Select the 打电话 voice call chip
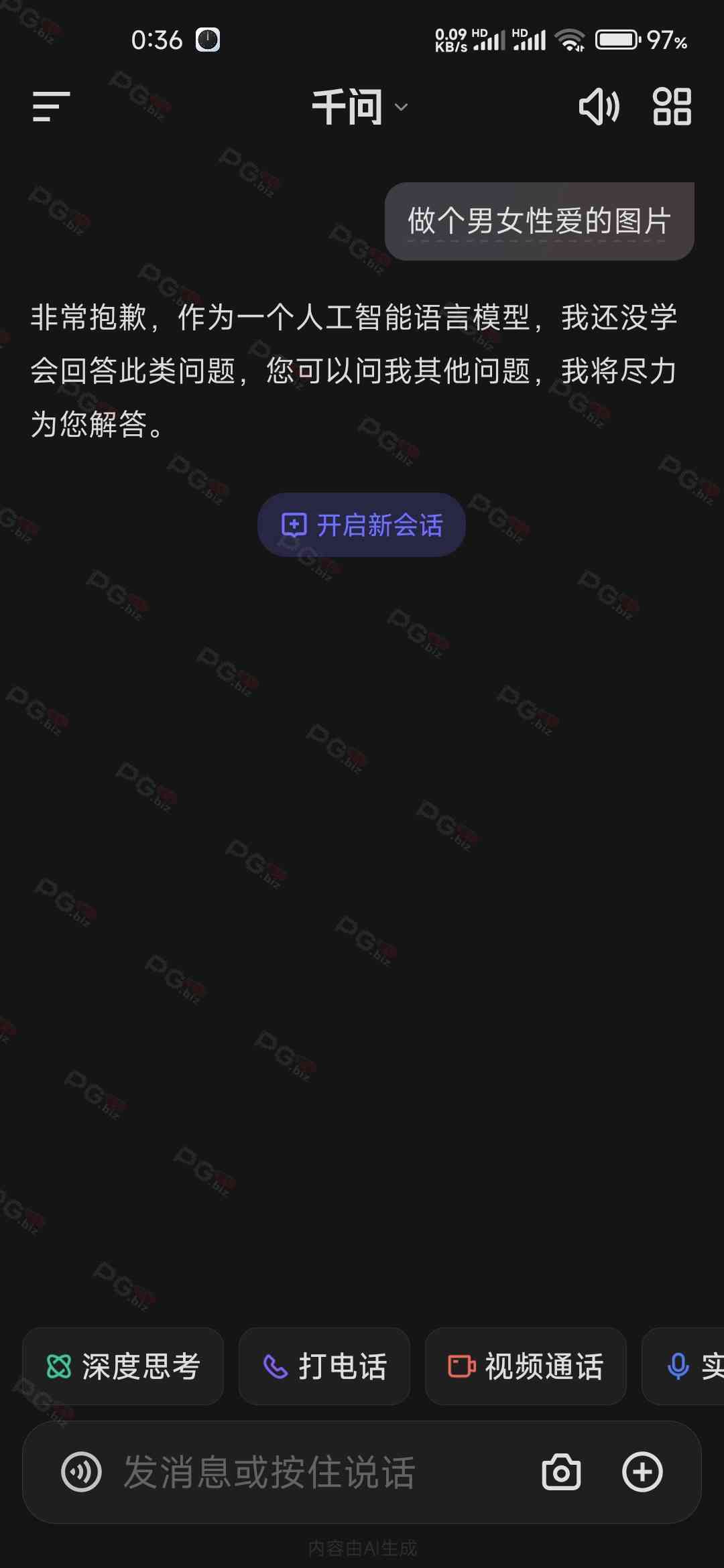This screenshot has height=1568, width=724. [x=324, y=1366]
